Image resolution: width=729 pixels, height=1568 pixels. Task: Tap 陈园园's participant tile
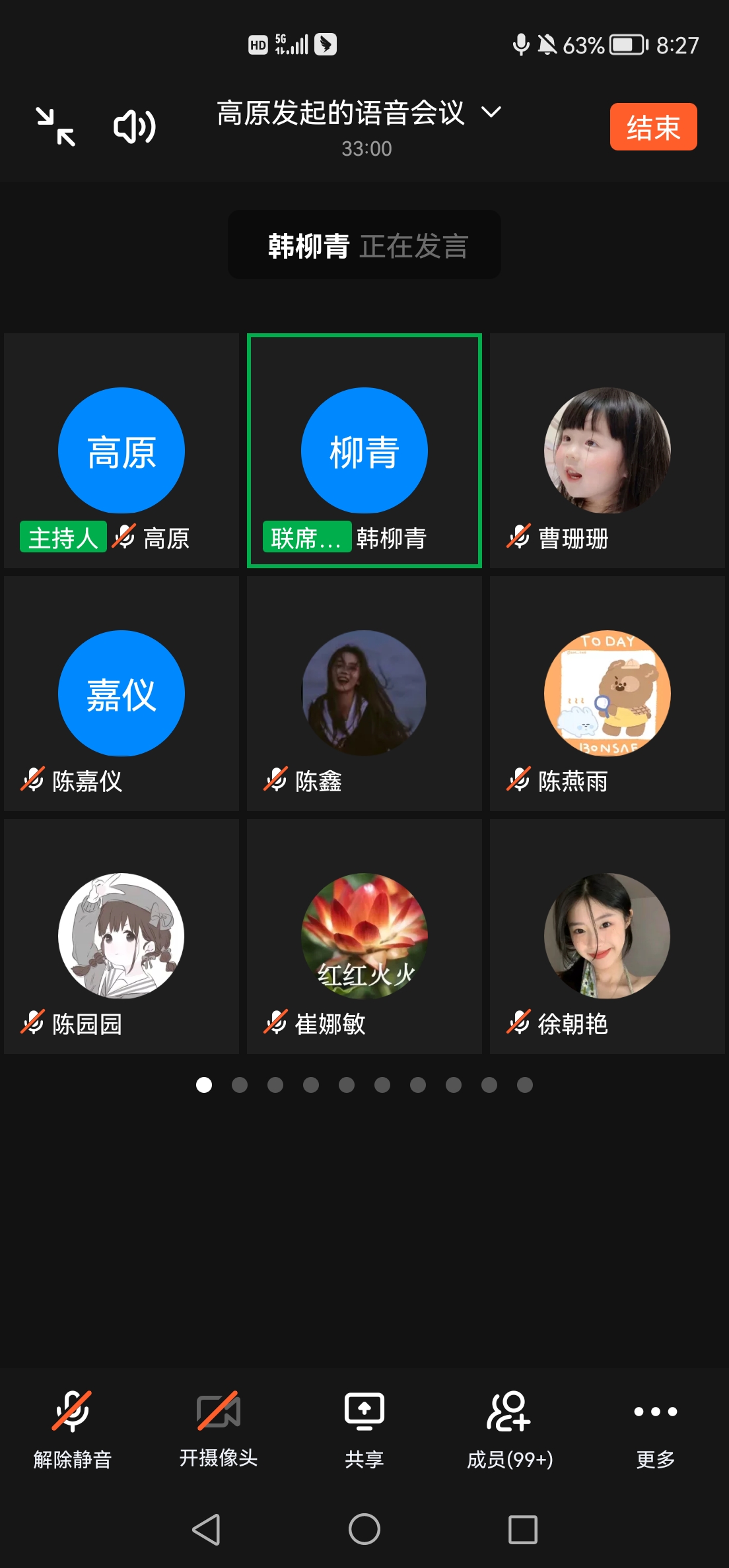click(121, 937)
